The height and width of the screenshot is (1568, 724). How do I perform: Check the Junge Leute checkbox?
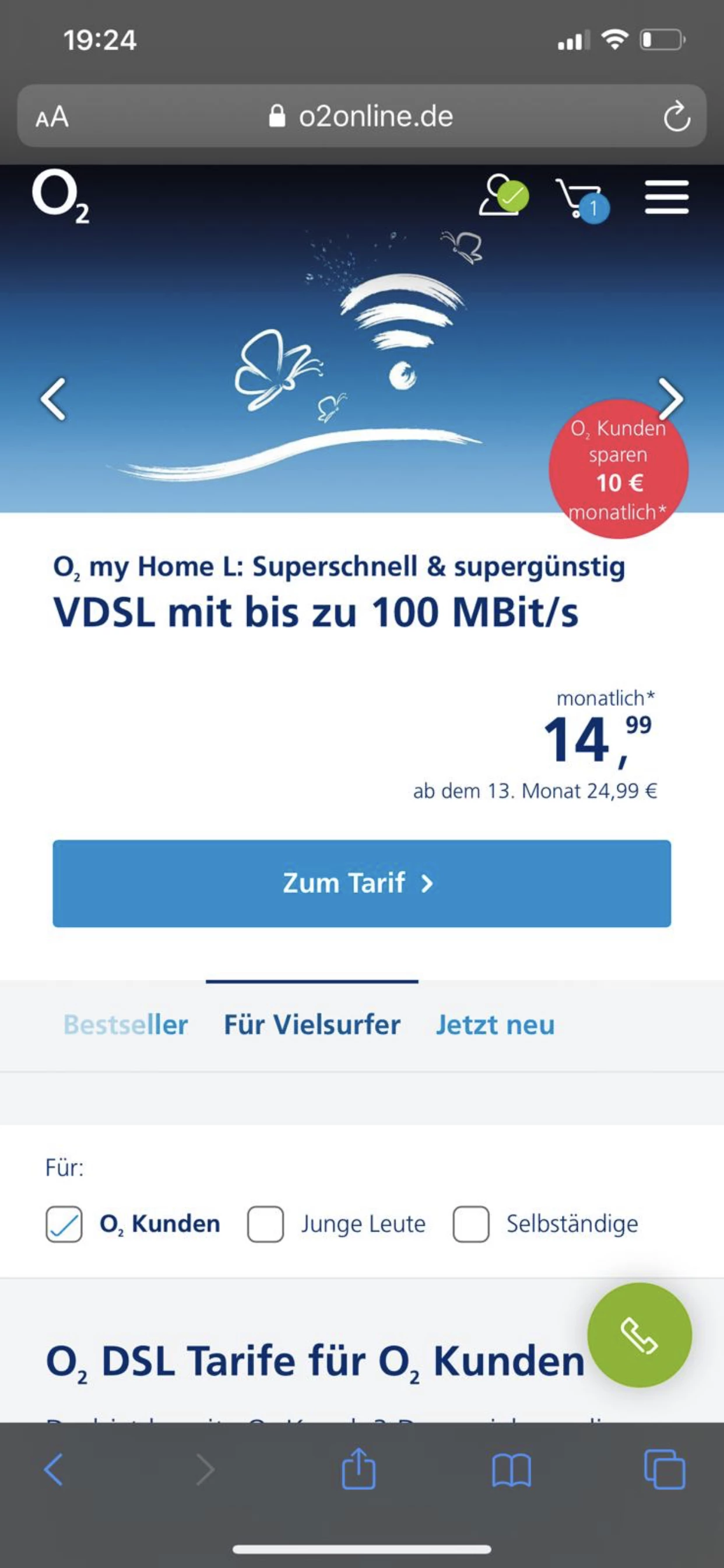[265, 1224]
